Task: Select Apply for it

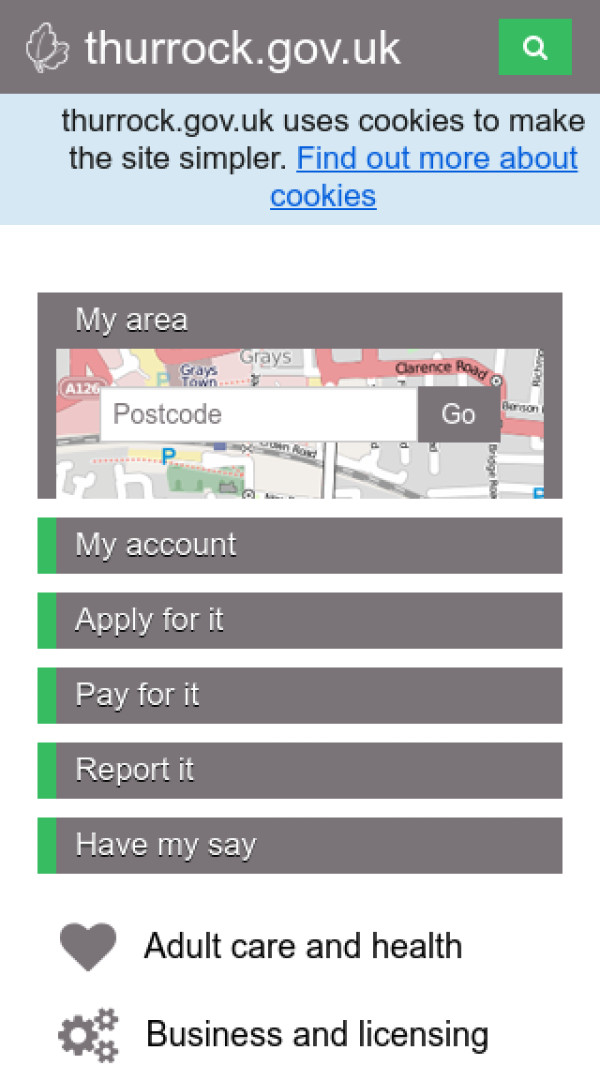Action: point(300,620)
